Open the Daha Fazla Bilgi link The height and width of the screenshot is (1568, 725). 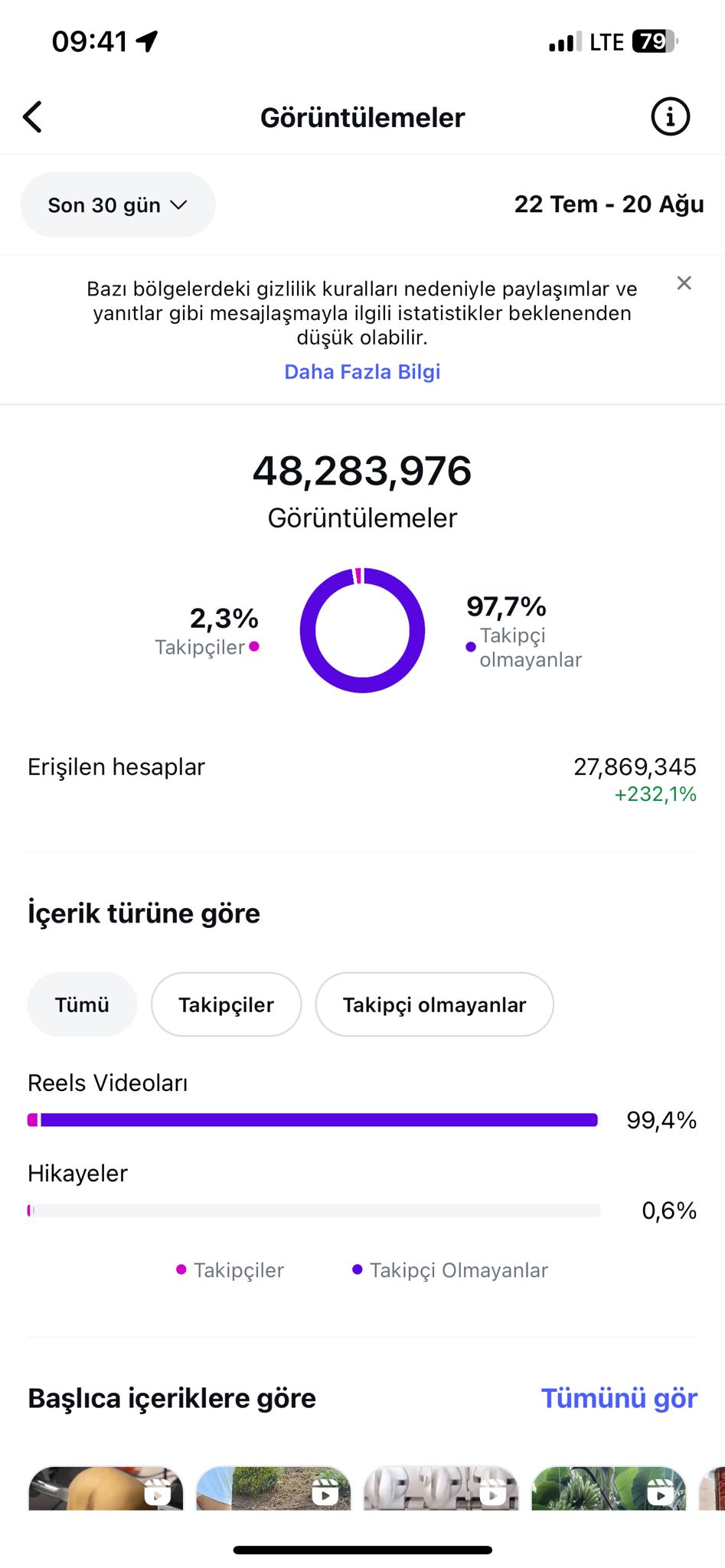tap(362, 372)
